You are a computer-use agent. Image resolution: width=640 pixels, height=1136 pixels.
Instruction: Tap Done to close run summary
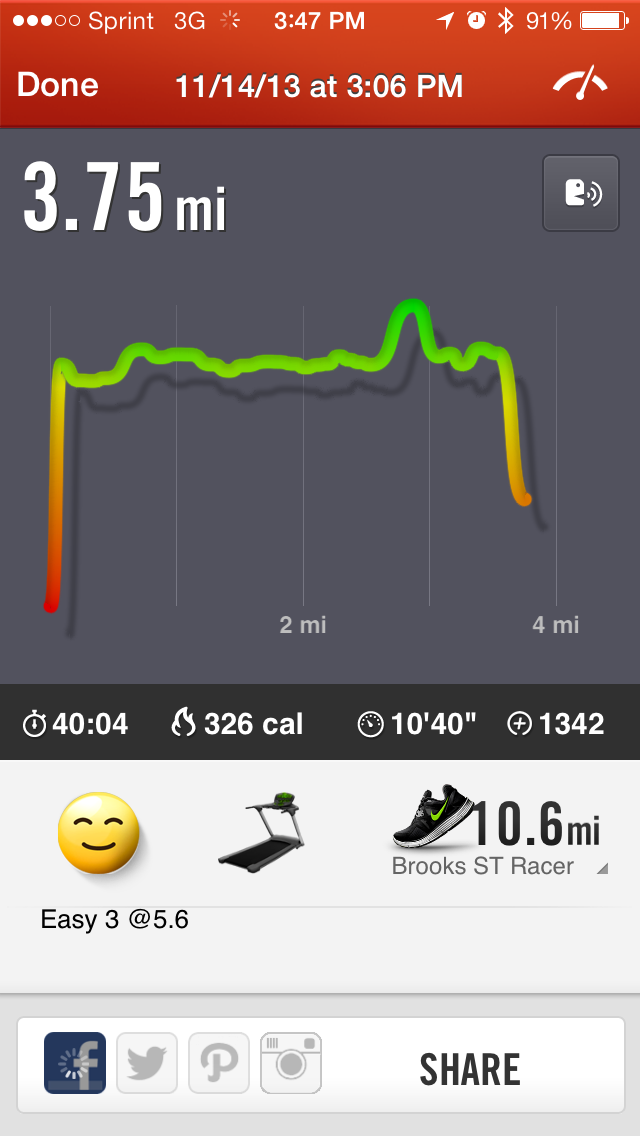[57, 86]
